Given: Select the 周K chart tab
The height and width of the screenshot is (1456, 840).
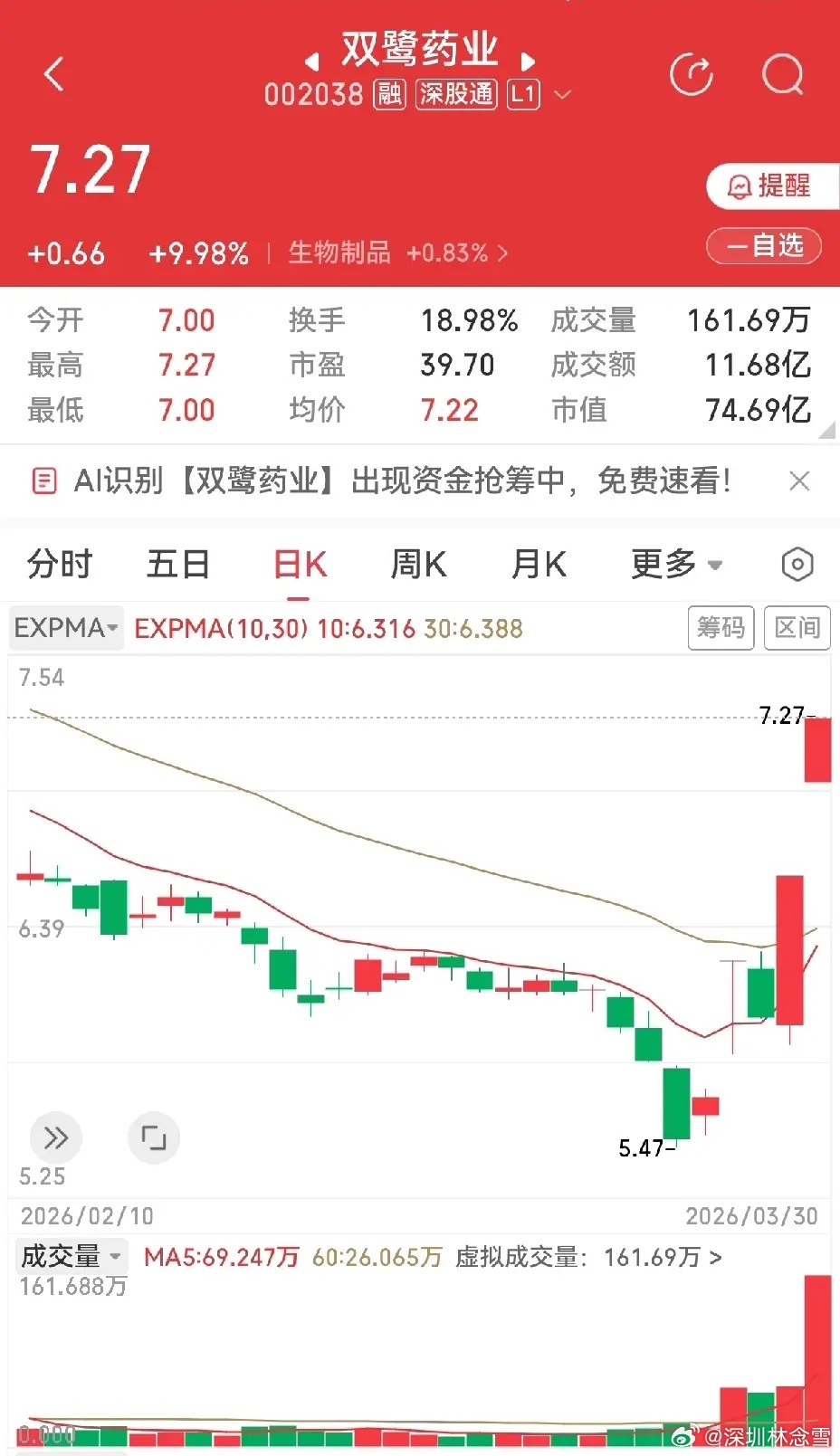Looking at the screenshot, I should point(418,565).
